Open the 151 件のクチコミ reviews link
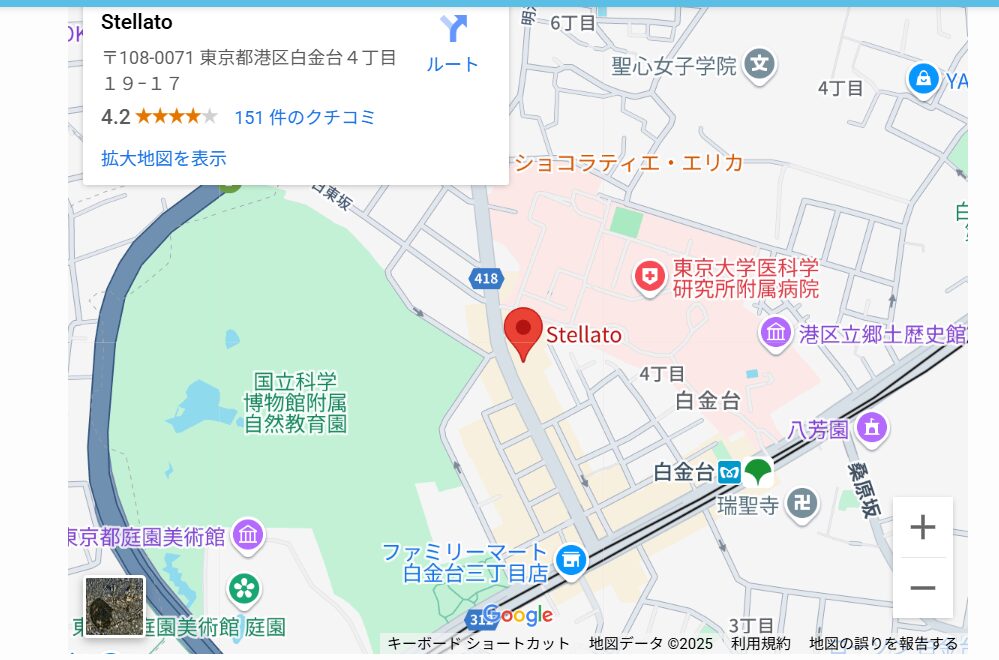Viewport: 999px width, 660px height. pyautogui.click(x=304, y=117)
